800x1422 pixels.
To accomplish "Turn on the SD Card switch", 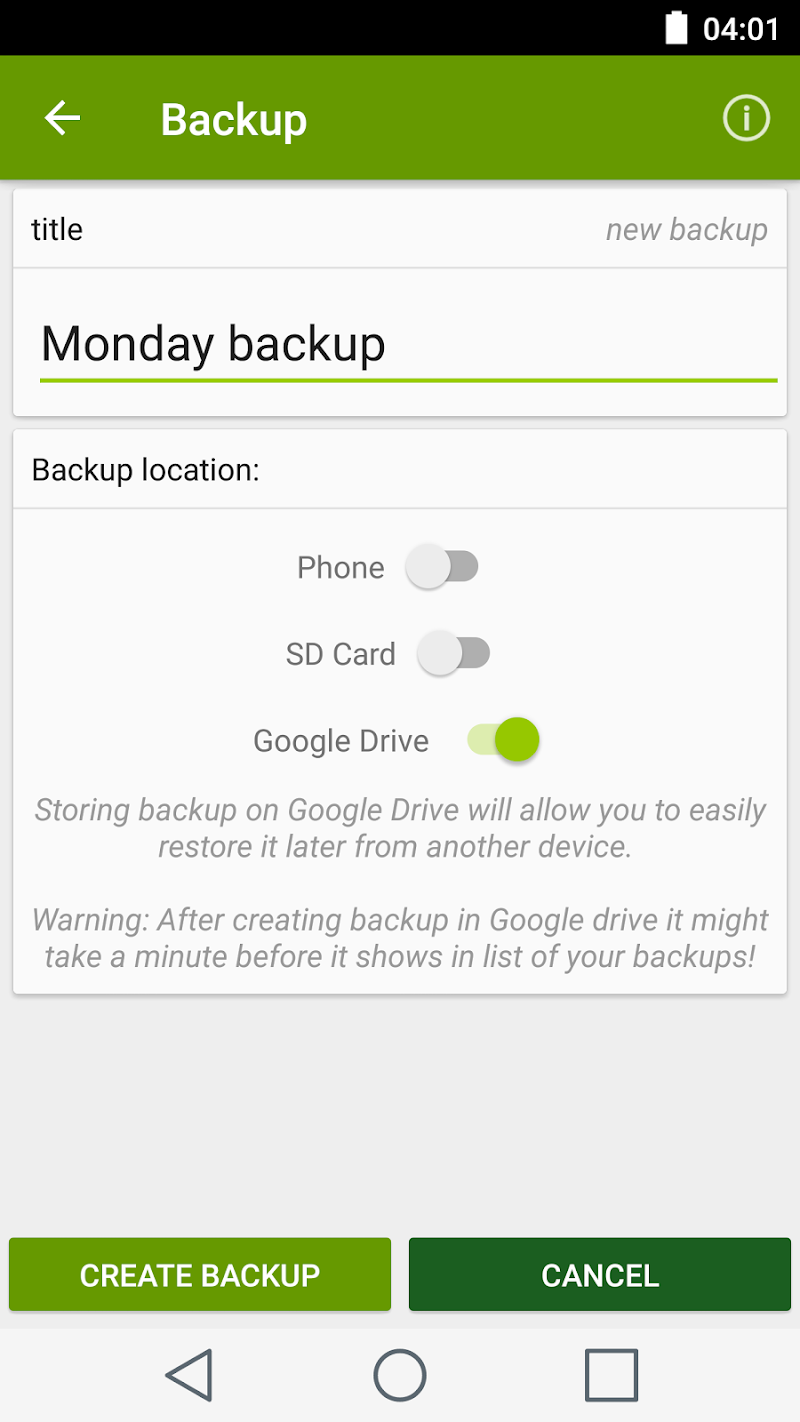I will pos(453,654).
